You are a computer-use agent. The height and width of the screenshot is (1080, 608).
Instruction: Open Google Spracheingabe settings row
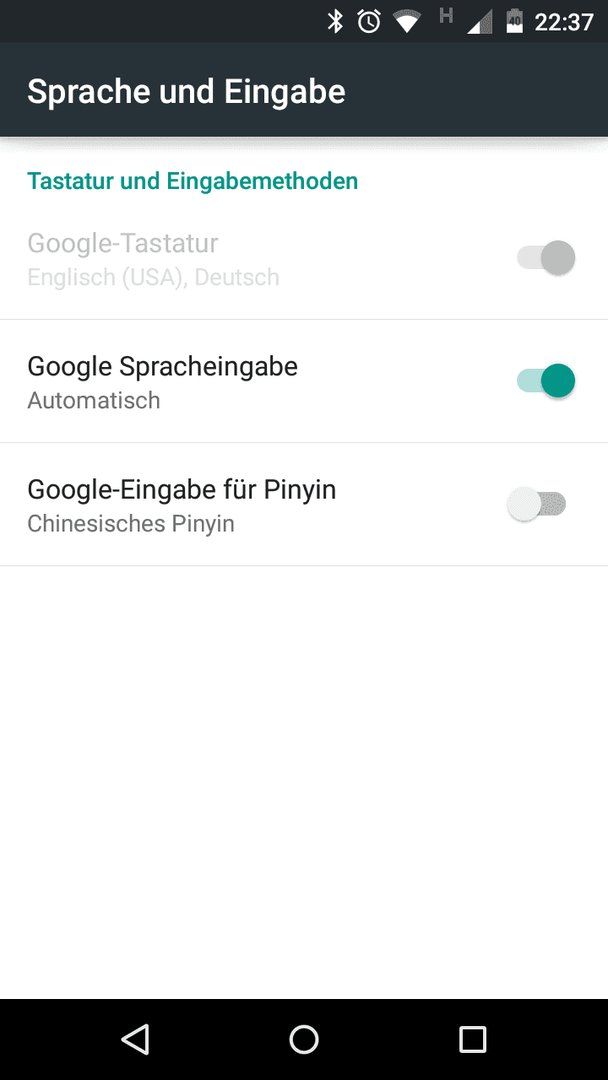click(304, 381)
